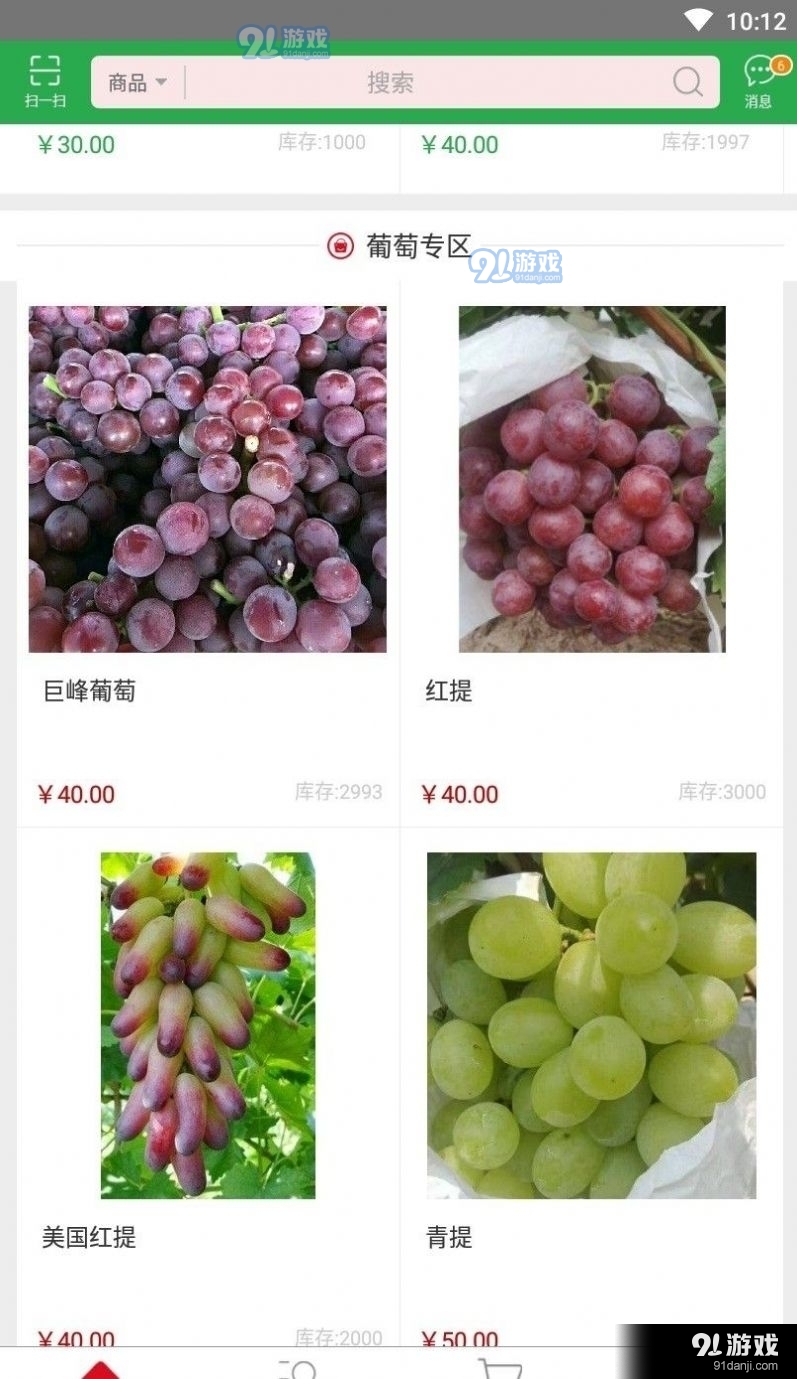
Task: Click the red basket icon beside 葡萄专区
Action: click(x=341, y=245)
